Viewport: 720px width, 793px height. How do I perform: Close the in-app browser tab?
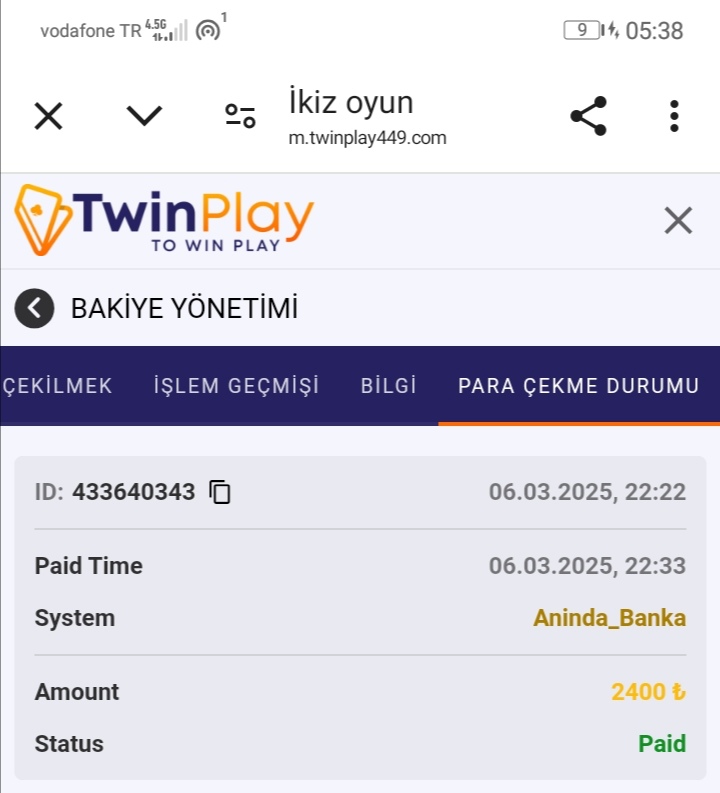[48, 116]
